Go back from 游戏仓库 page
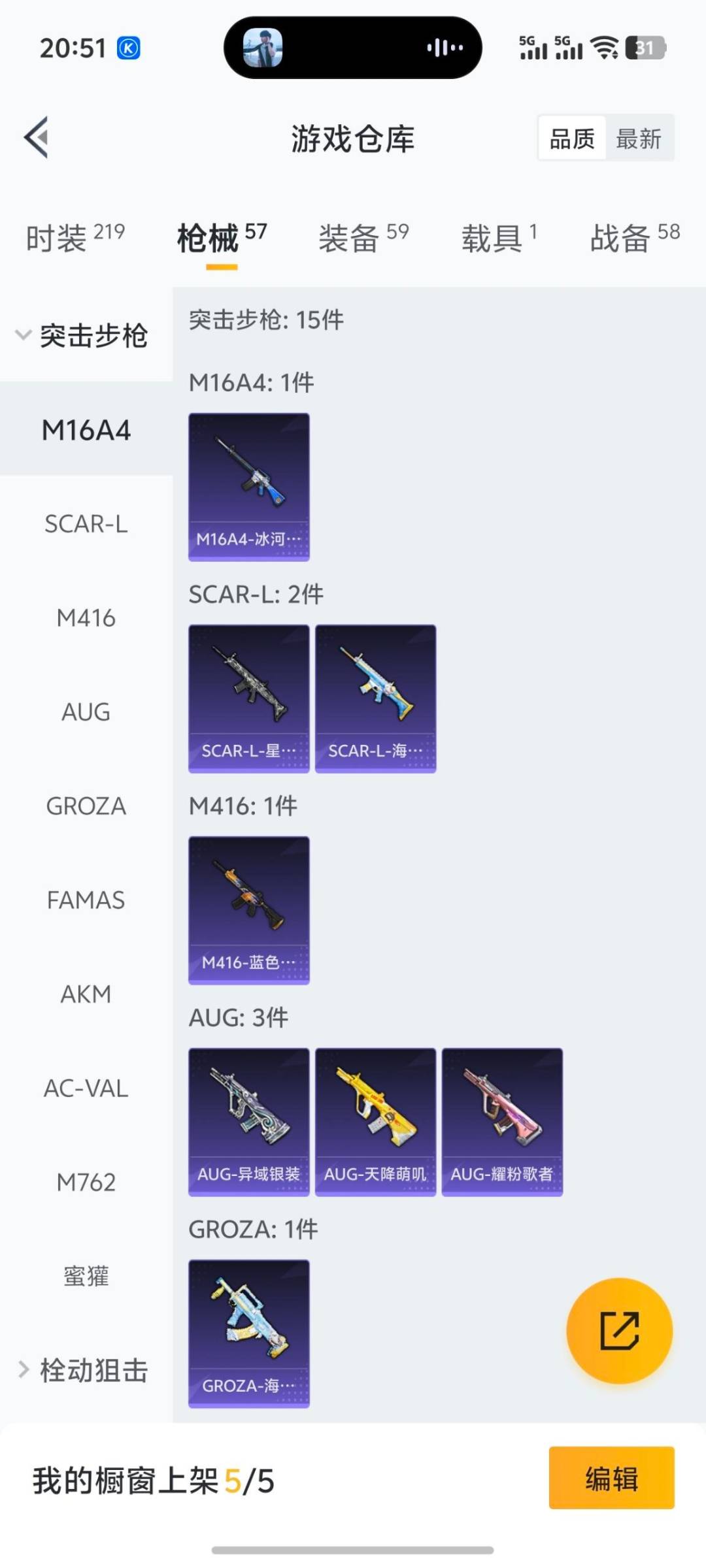706x1568 pixels. point(37,137)
